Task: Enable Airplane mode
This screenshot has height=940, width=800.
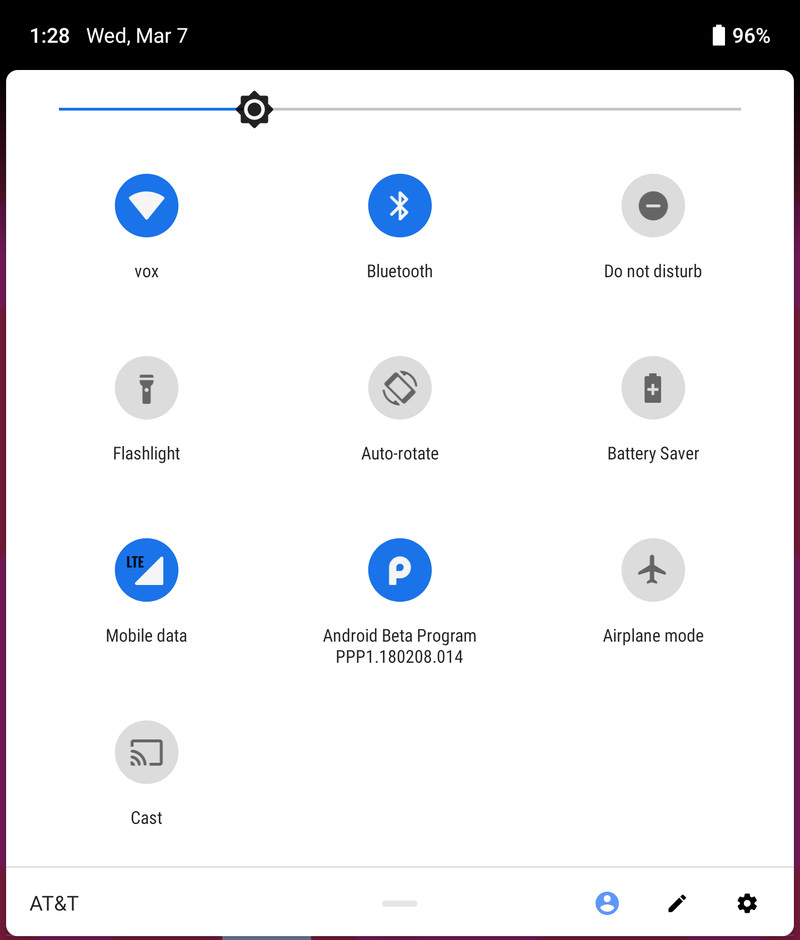Action: click(652, 570)
